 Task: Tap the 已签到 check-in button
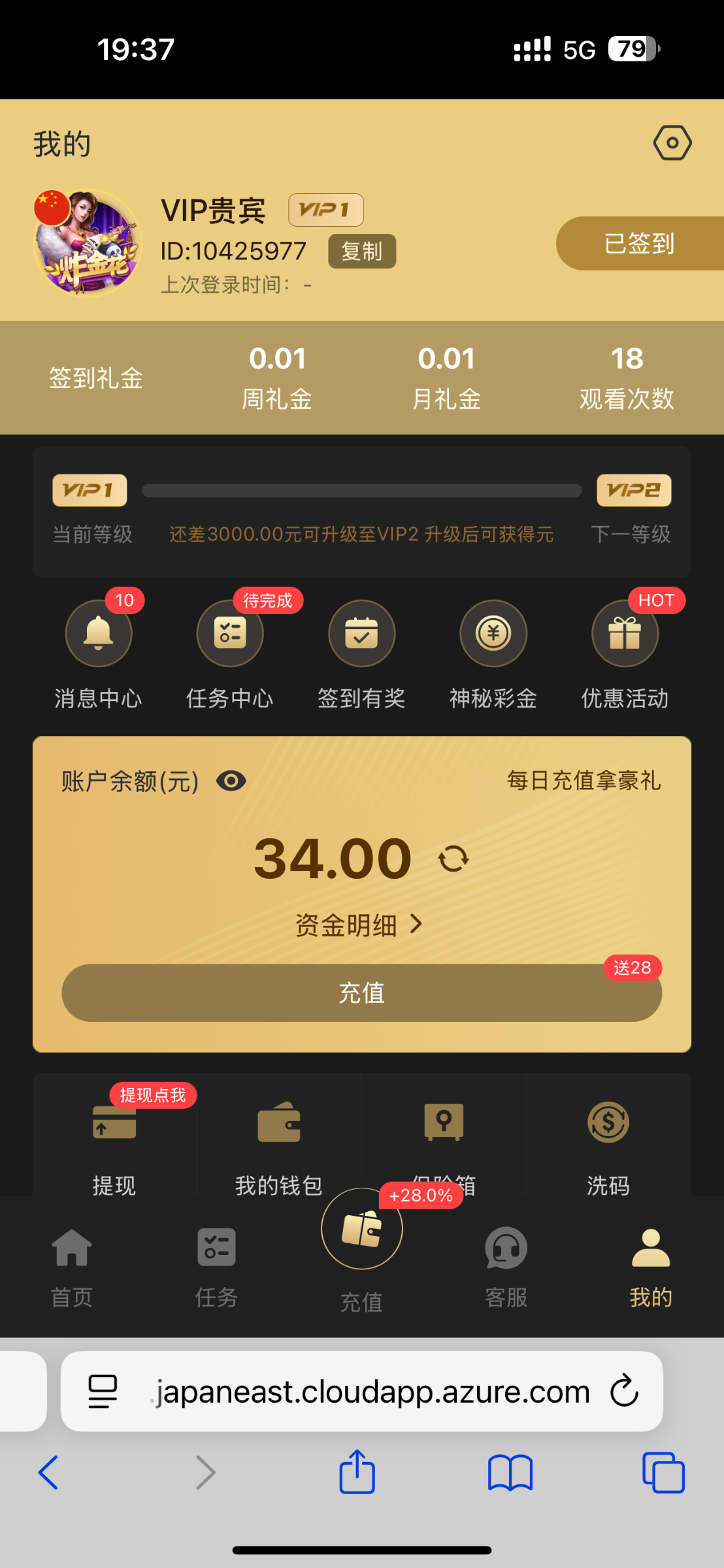[639, 244]
